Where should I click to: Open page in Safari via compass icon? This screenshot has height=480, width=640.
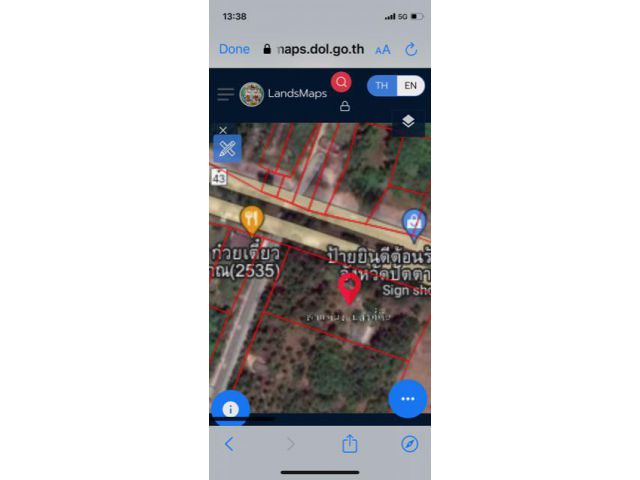[409, 444]
